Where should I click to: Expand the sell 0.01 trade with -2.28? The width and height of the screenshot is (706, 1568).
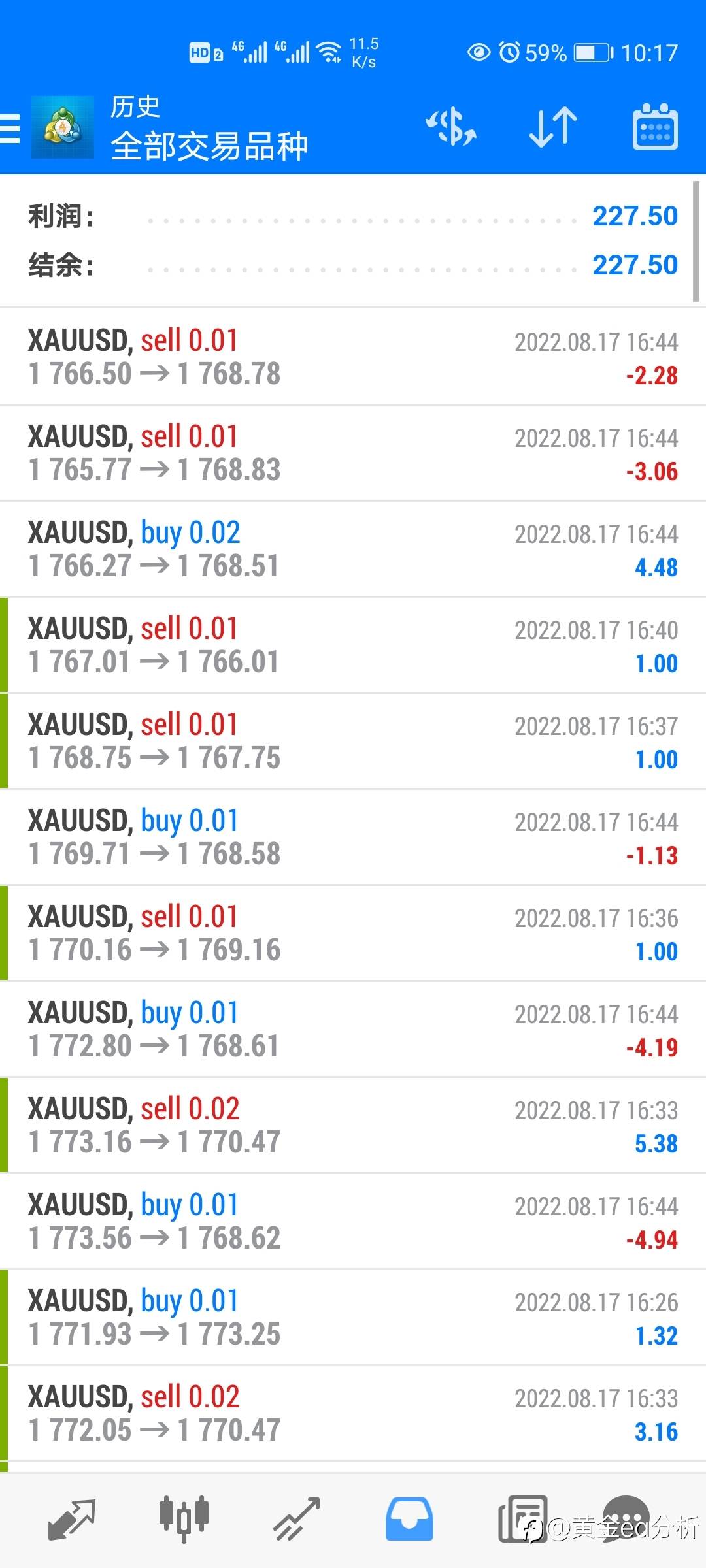353,357
